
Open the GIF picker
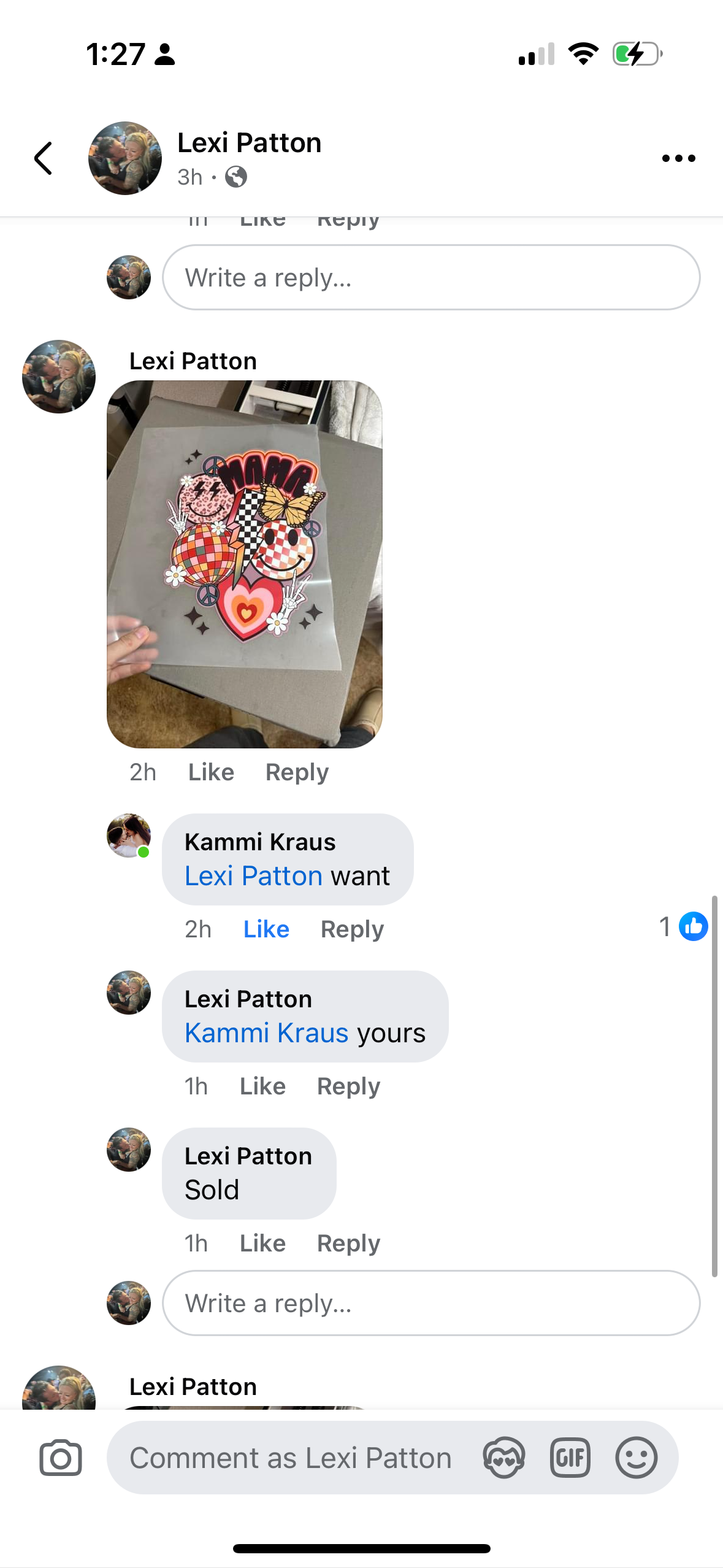coord(570,1458)
